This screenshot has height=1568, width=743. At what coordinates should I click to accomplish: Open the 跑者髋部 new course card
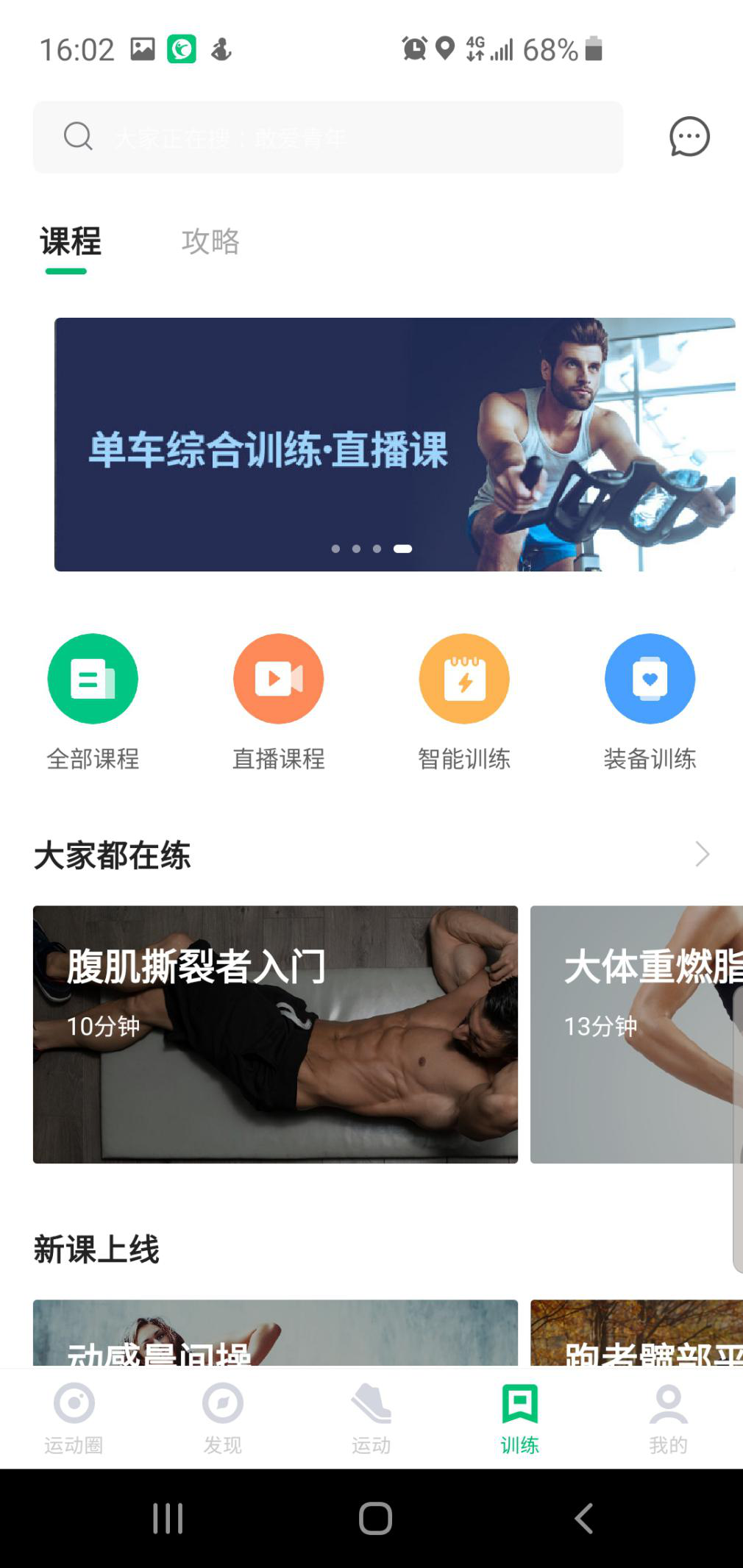636,1333
